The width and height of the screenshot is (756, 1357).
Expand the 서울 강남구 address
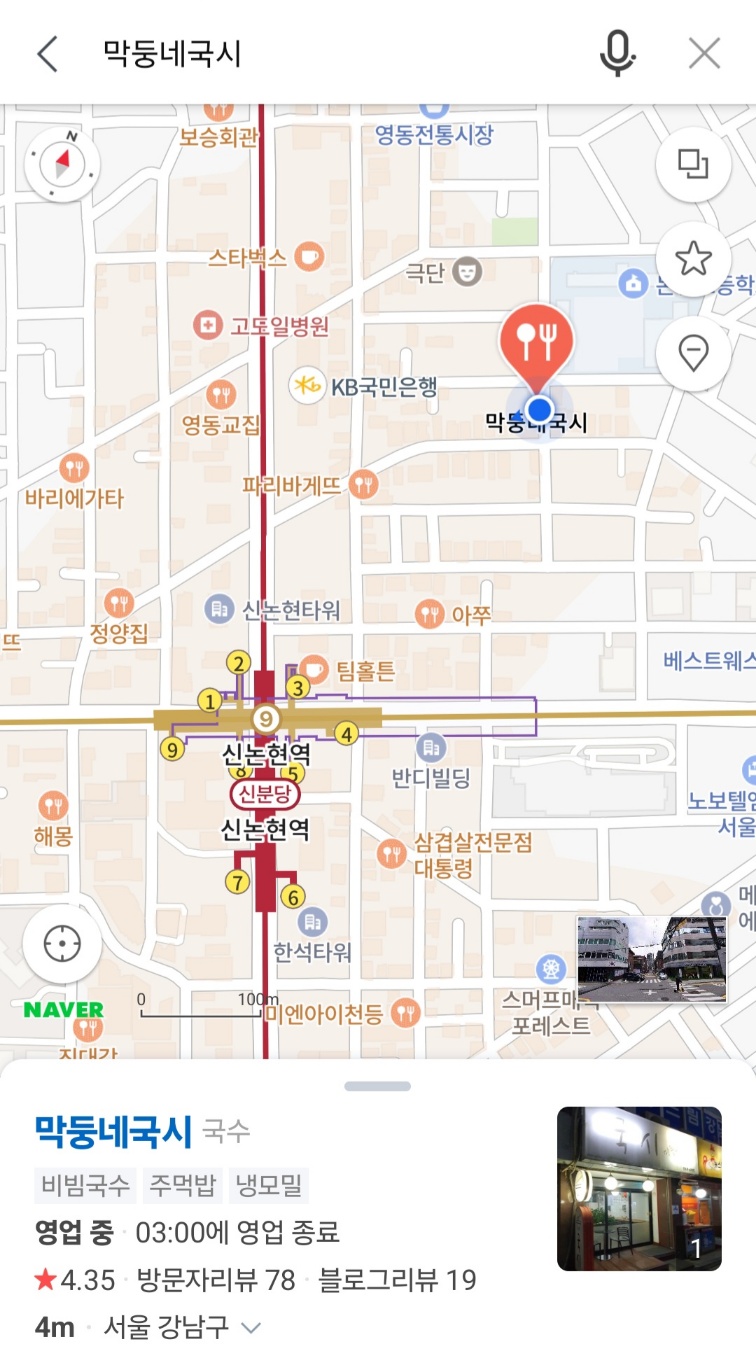(251, 1328)
